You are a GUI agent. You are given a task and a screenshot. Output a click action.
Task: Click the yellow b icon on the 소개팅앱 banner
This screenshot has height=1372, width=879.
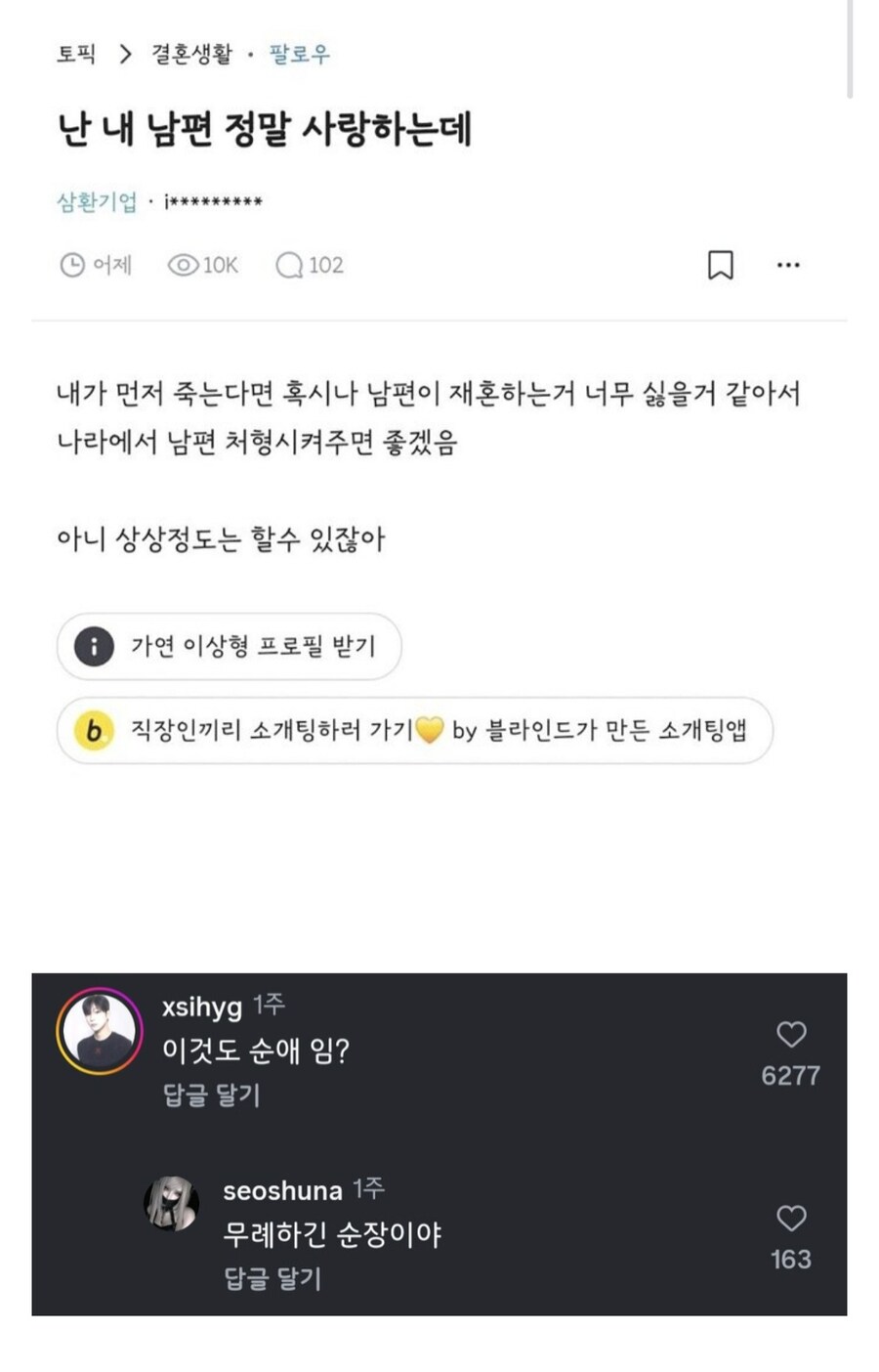(93, 731)
